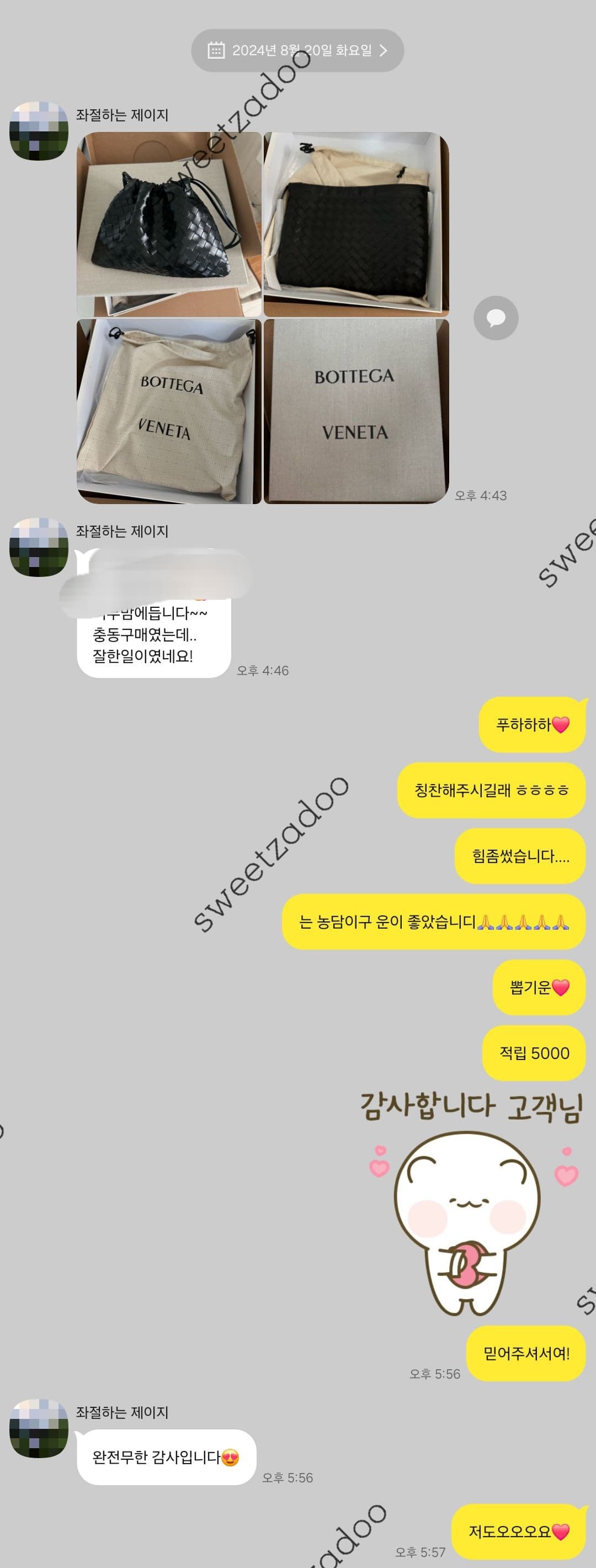View the photo of the black woven drawstring bag
This screenshot has height=1568, width=596.
tap(168, 224)
